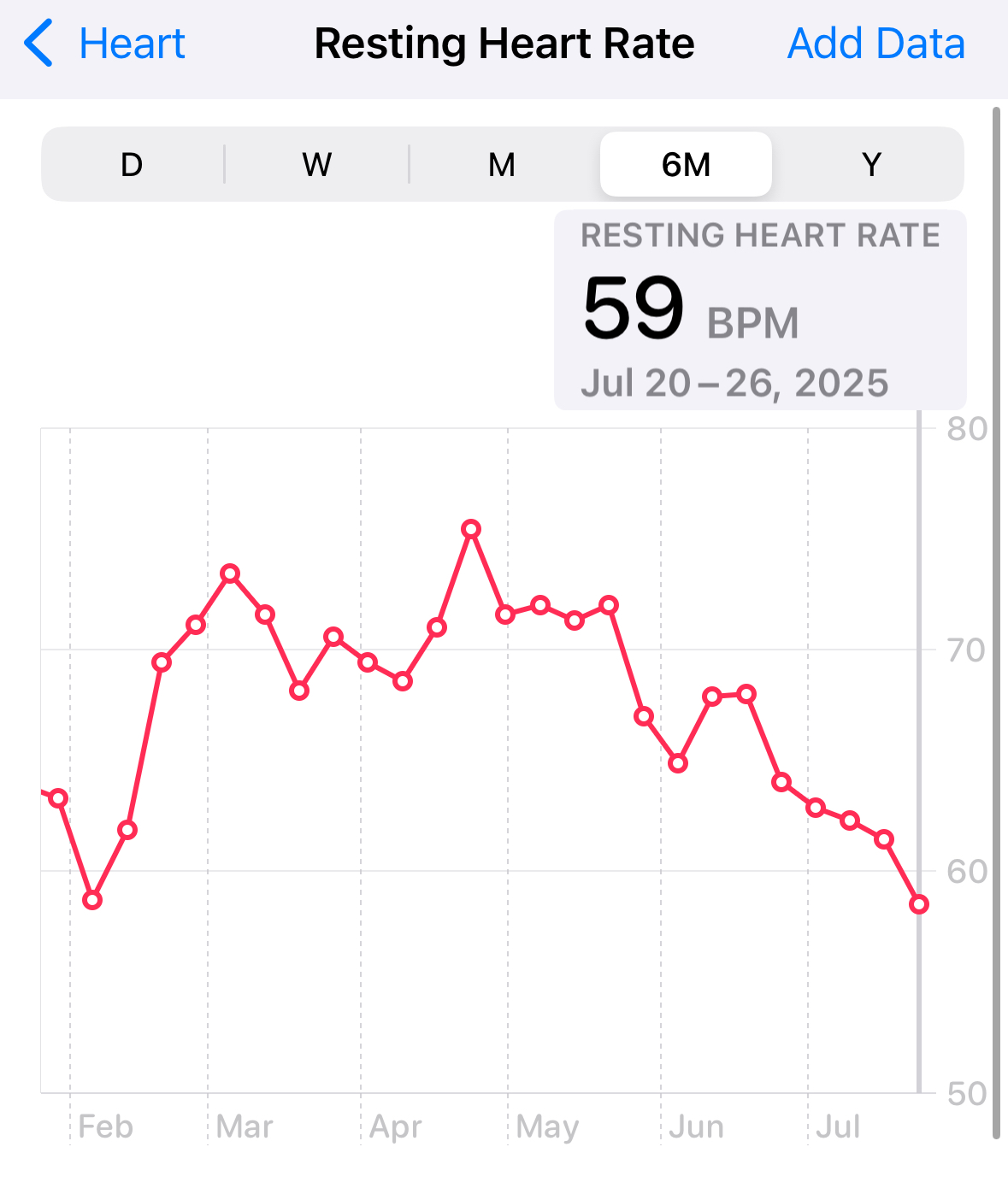This screenshot has height=1188, width=1008.
Task: Click the May label below the chart
Action: click(548, 1127)
